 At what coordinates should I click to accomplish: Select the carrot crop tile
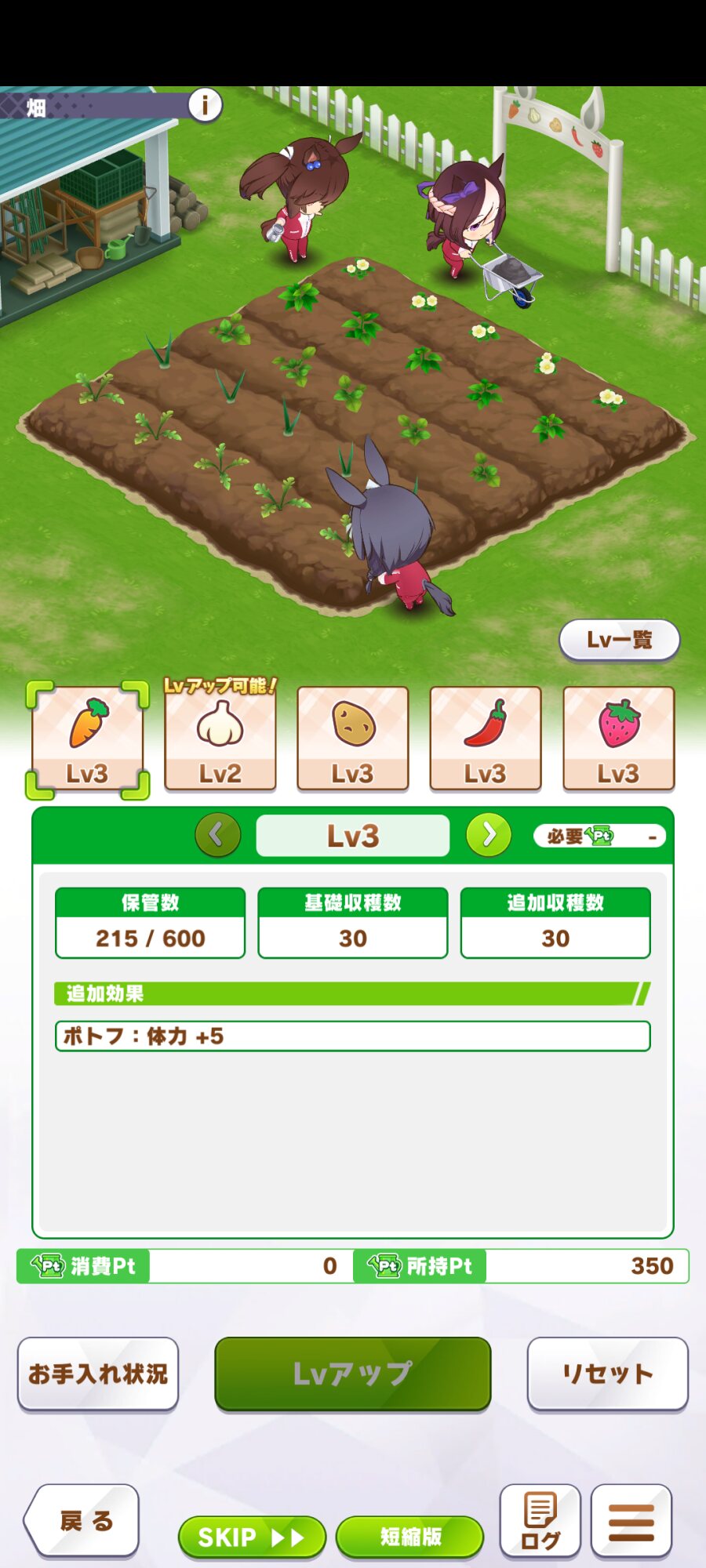pyautogui.click(x=87, y=739)
